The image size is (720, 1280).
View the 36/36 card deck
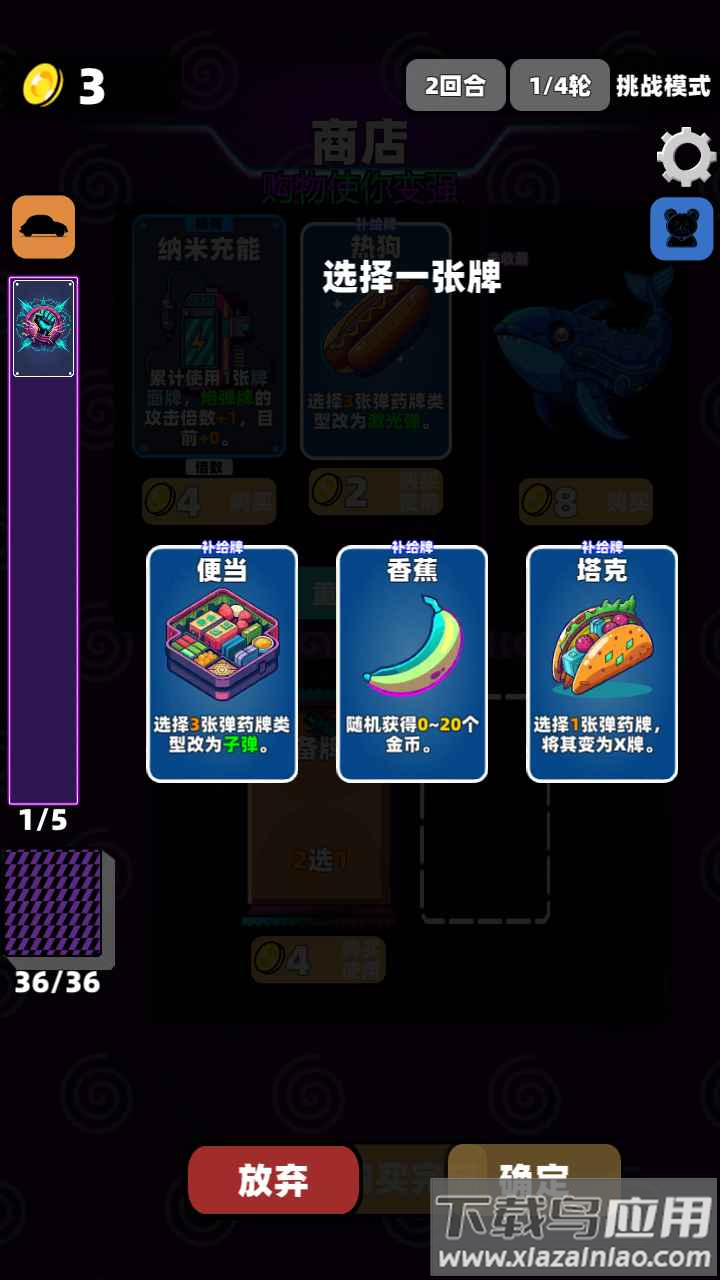(x=56, y=905)
